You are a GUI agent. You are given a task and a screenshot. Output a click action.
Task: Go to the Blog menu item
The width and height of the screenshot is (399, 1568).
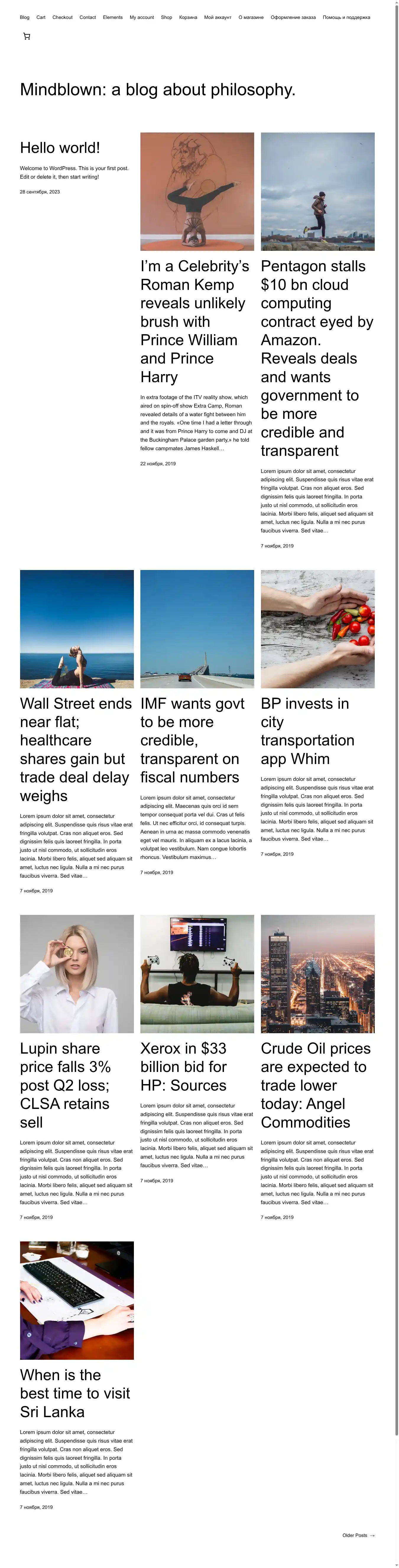pyautogui.click(x=24, y=18)
